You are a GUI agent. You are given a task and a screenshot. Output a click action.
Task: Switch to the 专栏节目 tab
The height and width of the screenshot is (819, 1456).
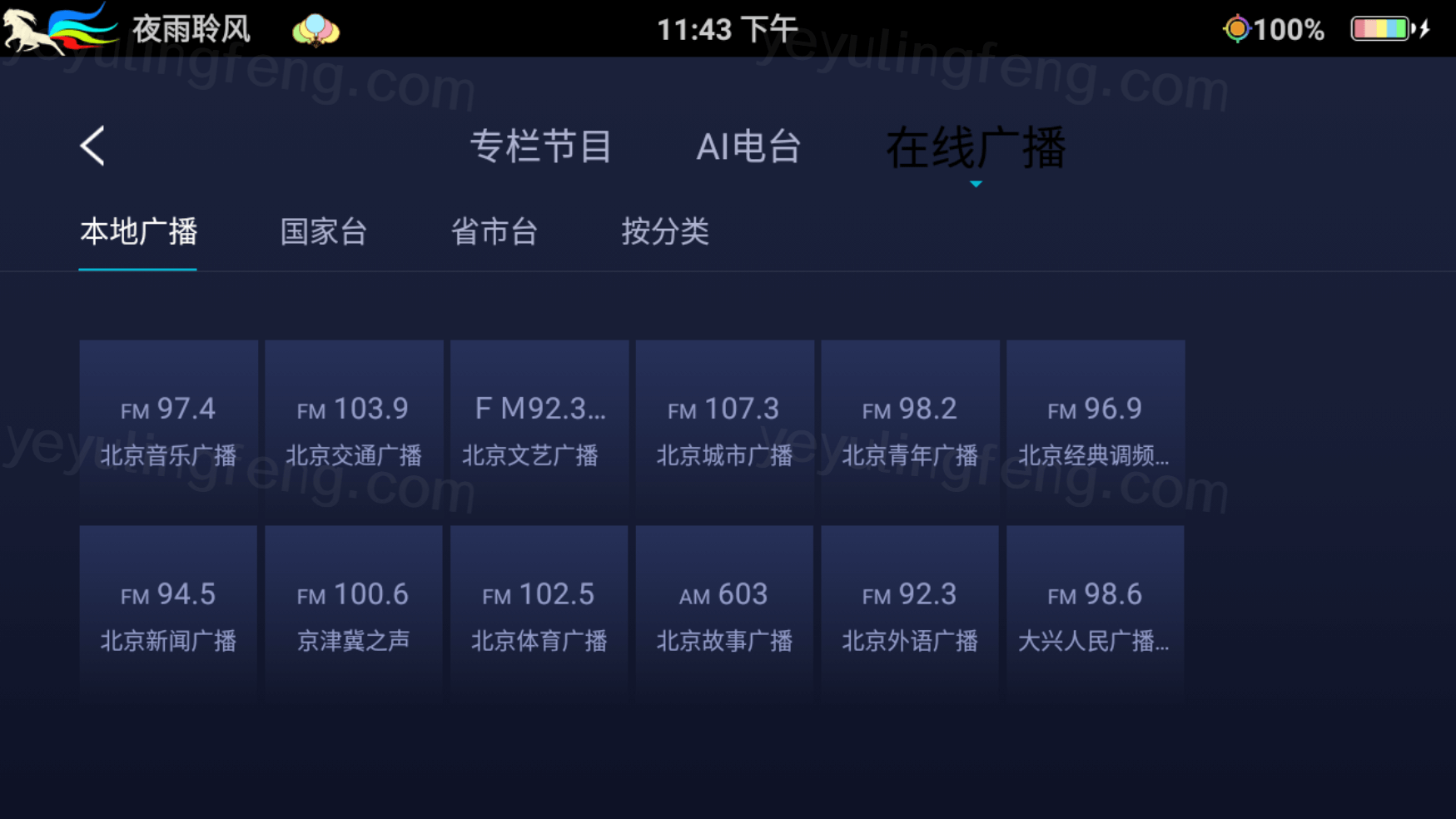[541, 147]
